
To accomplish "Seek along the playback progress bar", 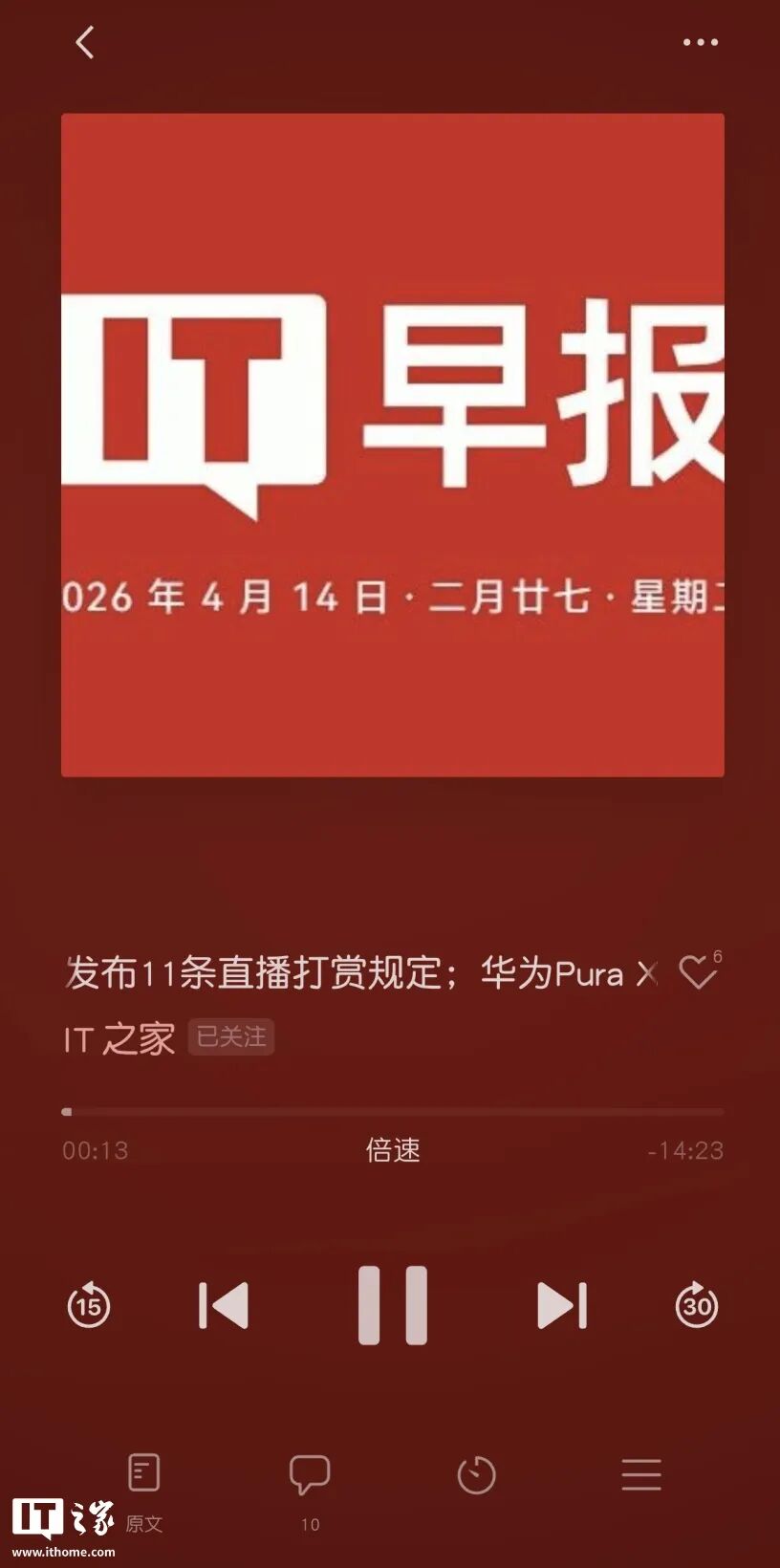I will tap(393, 1112).
